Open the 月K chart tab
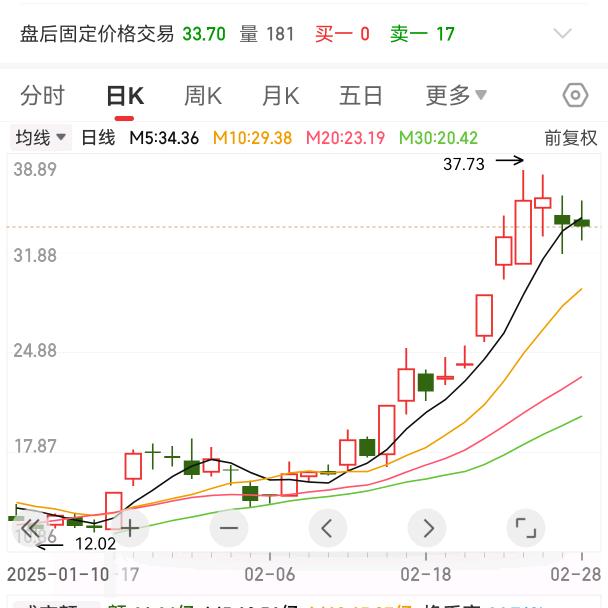 (281, 96)
